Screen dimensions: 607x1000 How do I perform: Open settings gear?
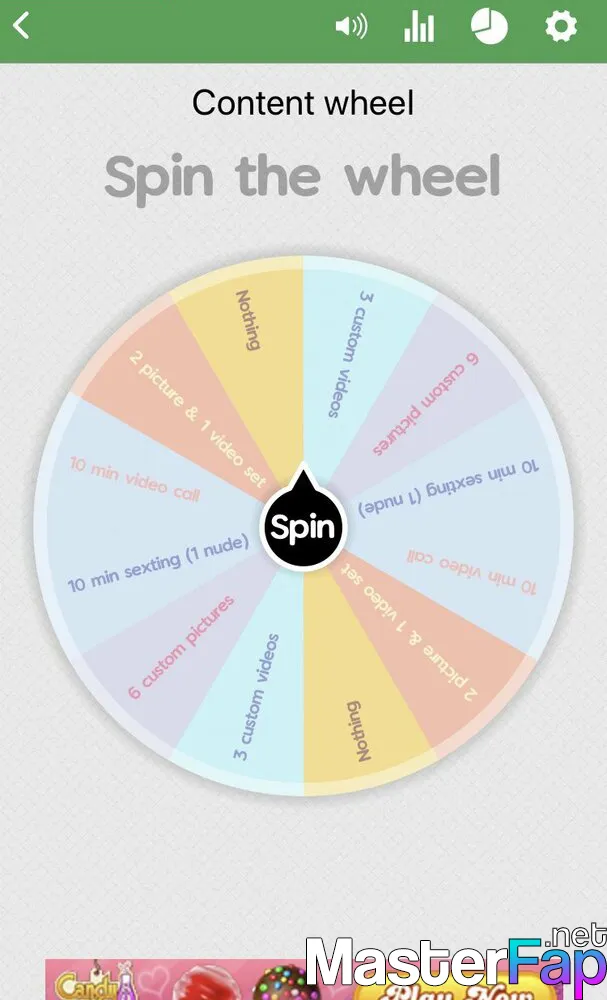point(561,27)
